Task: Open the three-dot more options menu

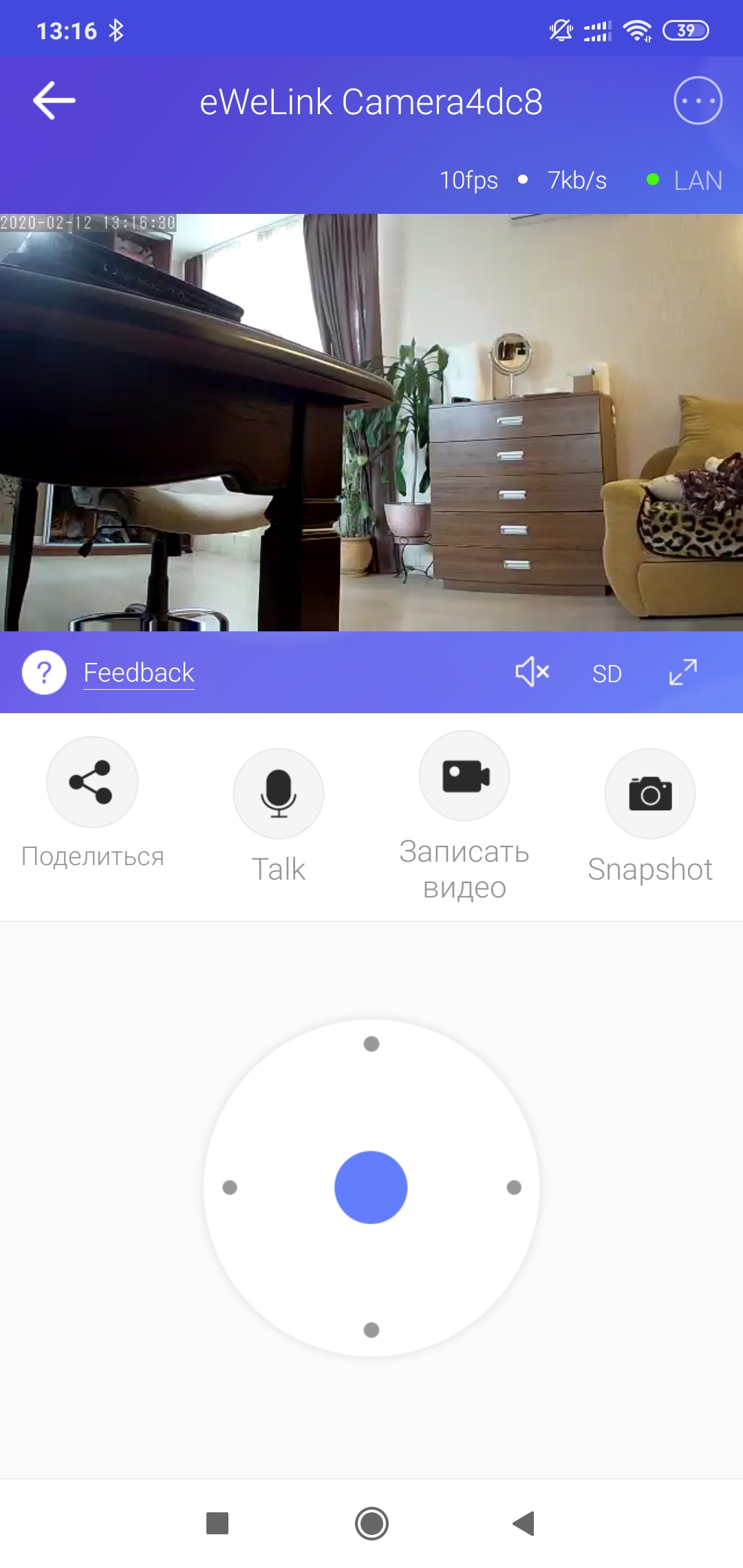Action: [698, 100]
